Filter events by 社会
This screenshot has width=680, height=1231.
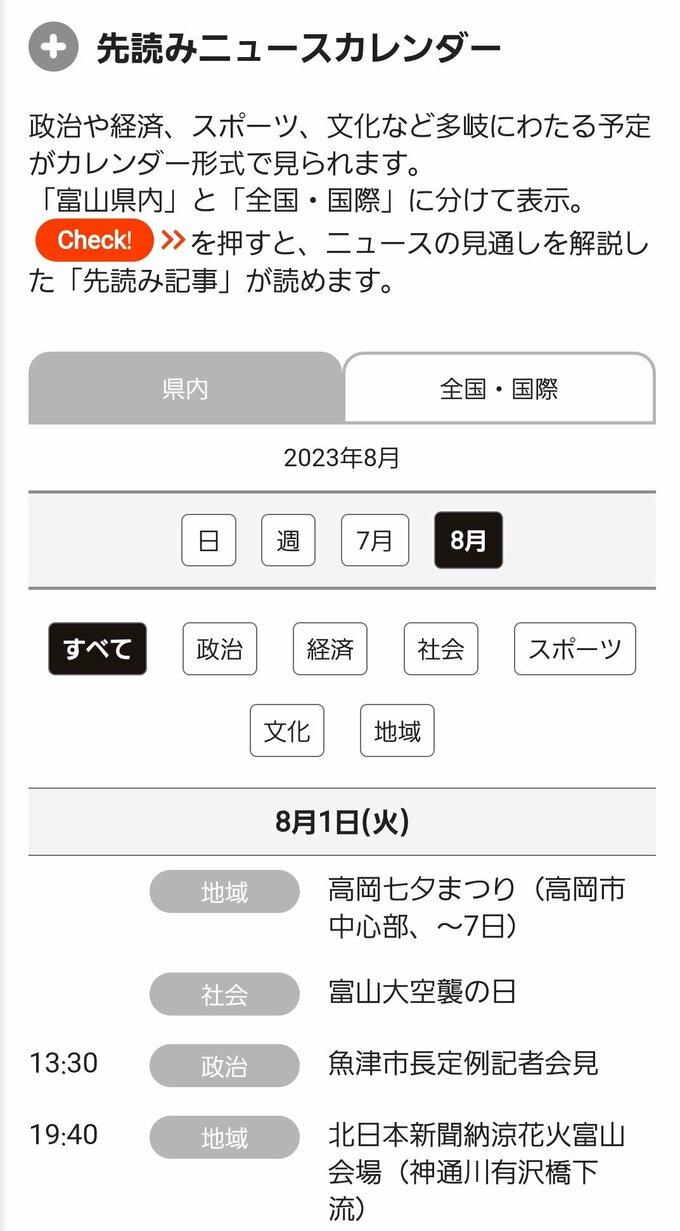coord(441,649)
